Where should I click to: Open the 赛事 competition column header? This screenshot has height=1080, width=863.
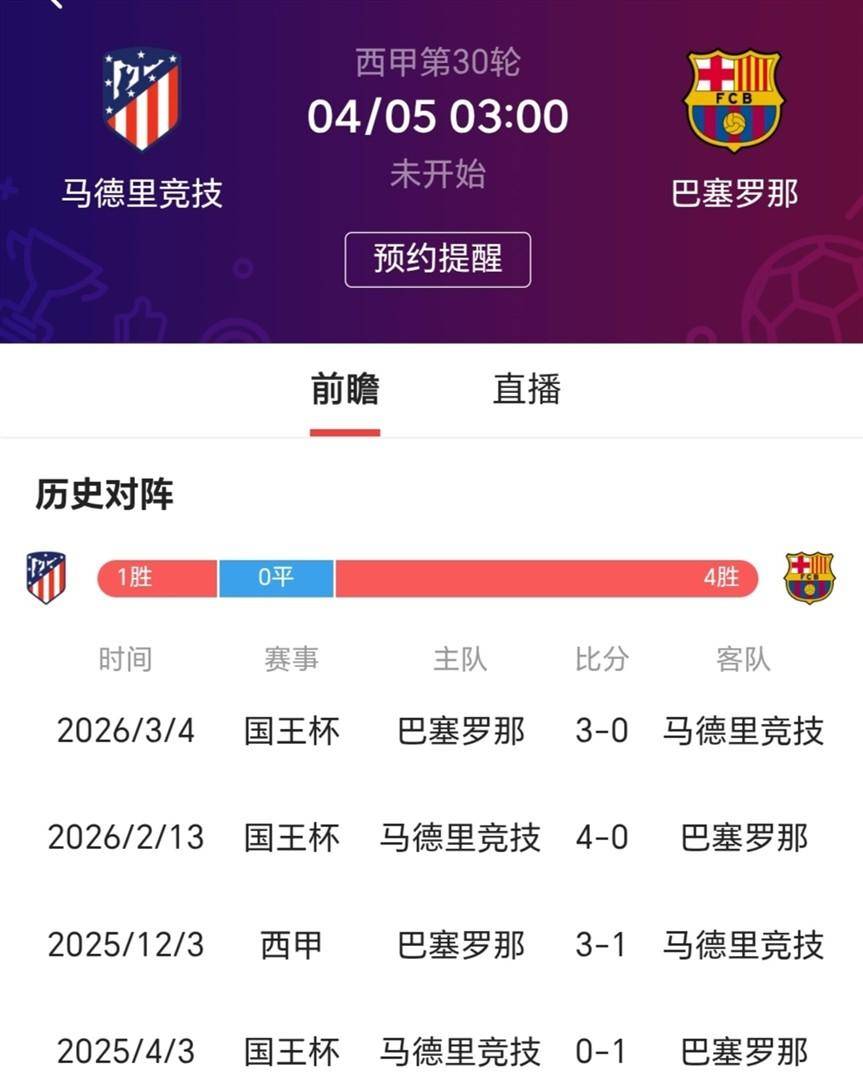(288, 658)
